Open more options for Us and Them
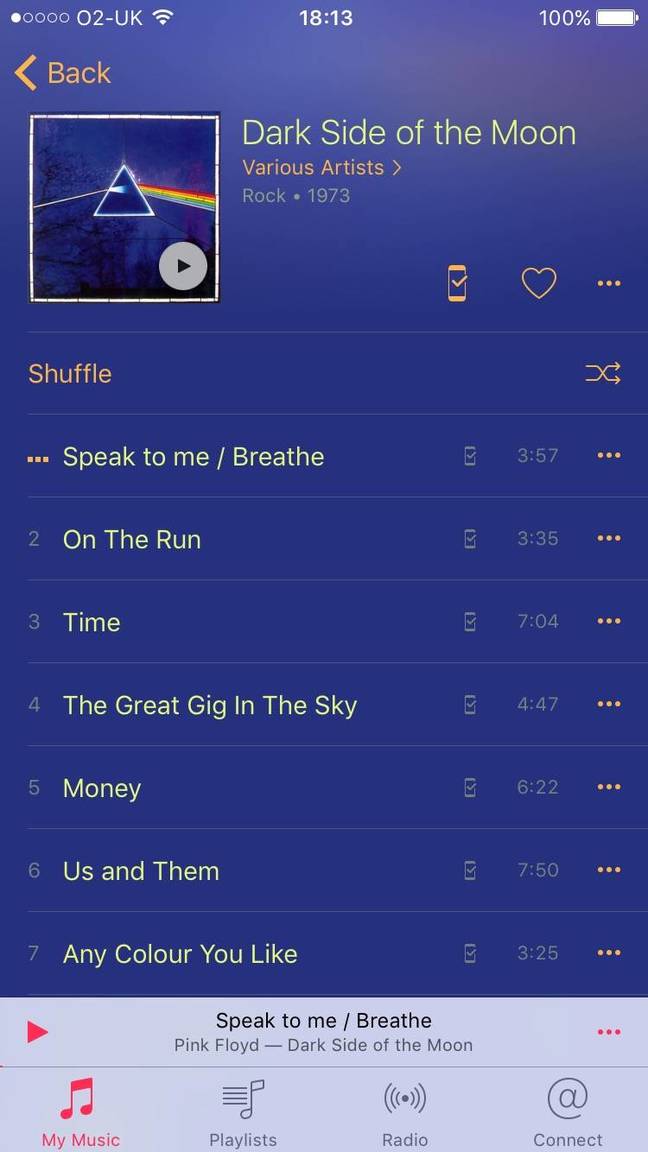 [x=609, y=870]
